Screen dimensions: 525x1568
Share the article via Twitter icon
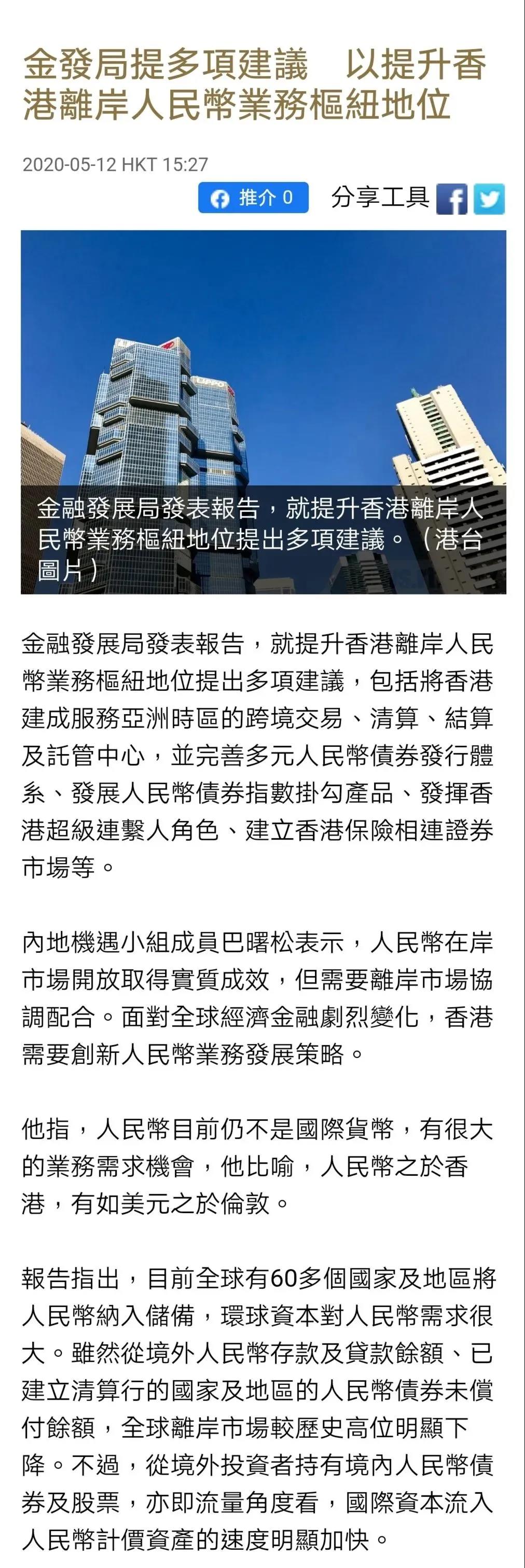pyautogui.click(x=489, y=199)
